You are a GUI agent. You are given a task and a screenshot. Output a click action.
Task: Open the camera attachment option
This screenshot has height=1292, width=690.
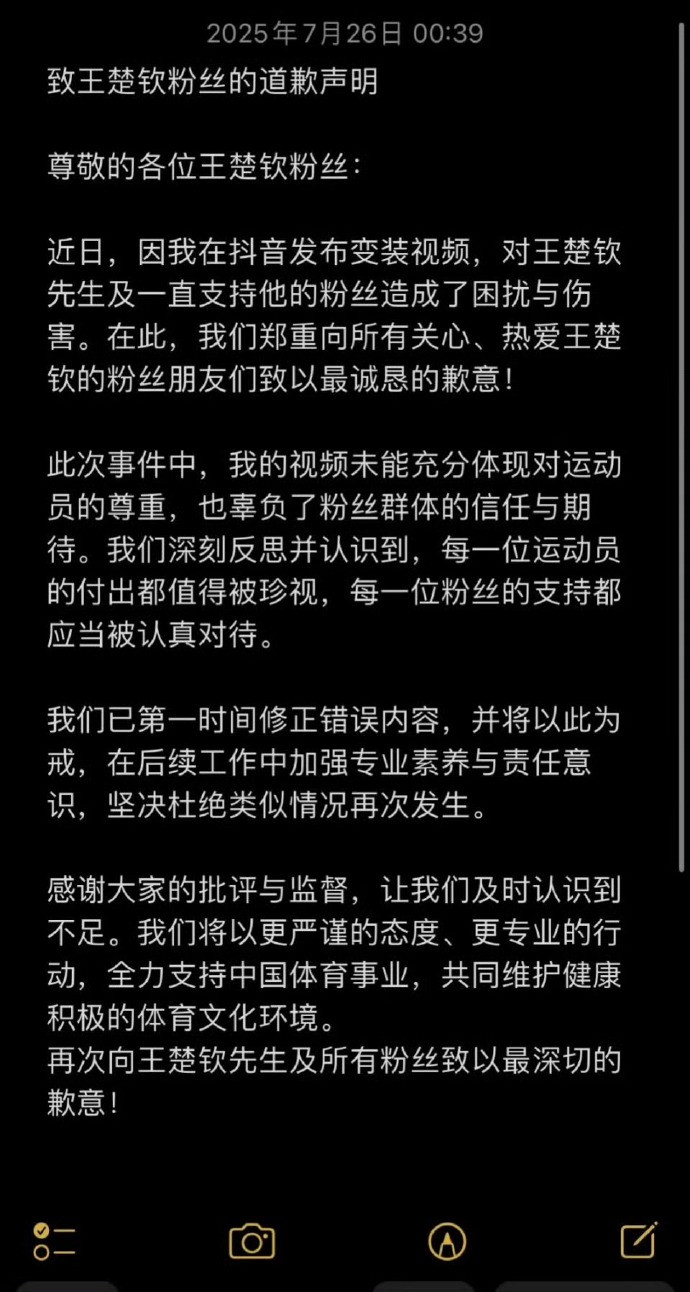[x=252, y=1241]
